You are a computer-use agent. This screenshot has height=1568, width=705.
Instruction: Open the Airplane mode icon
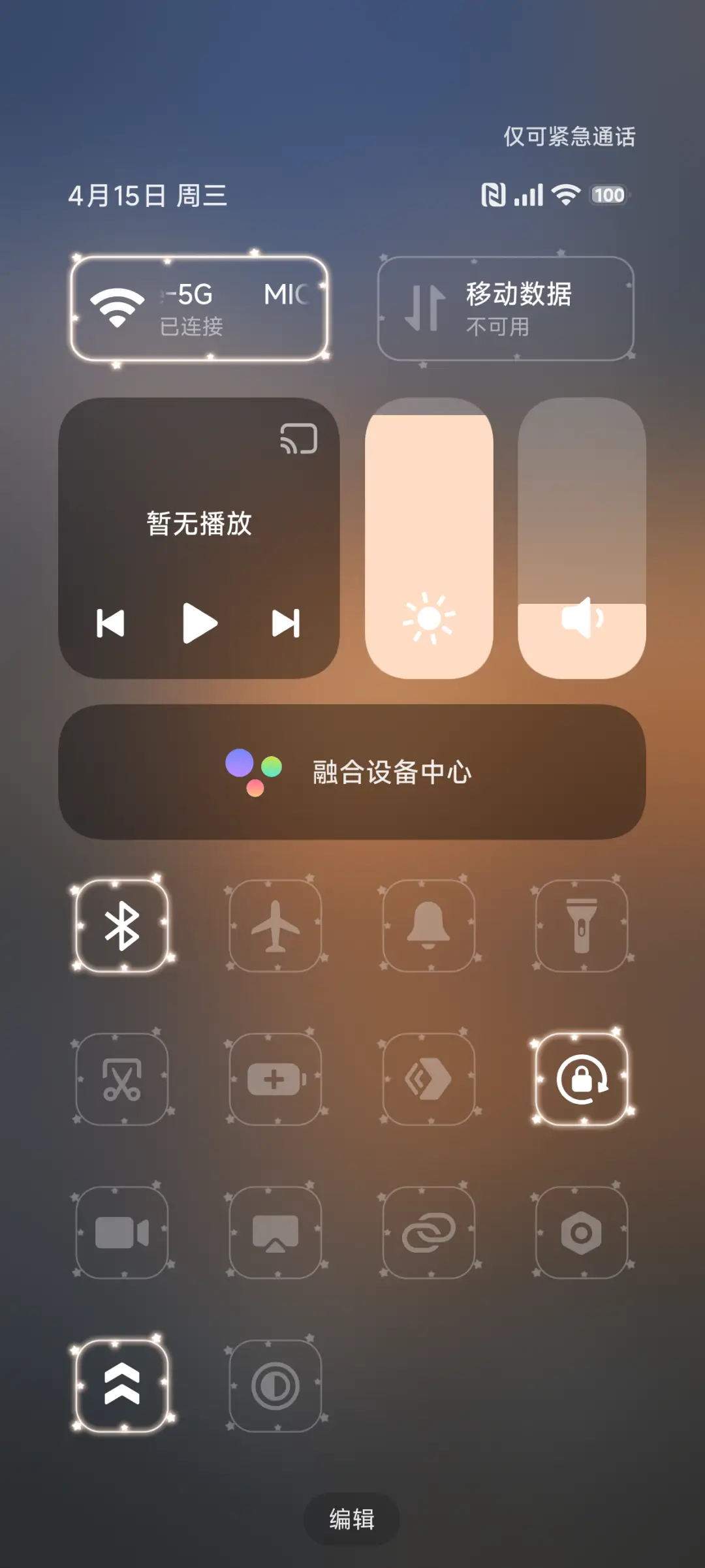pos(275,926)
